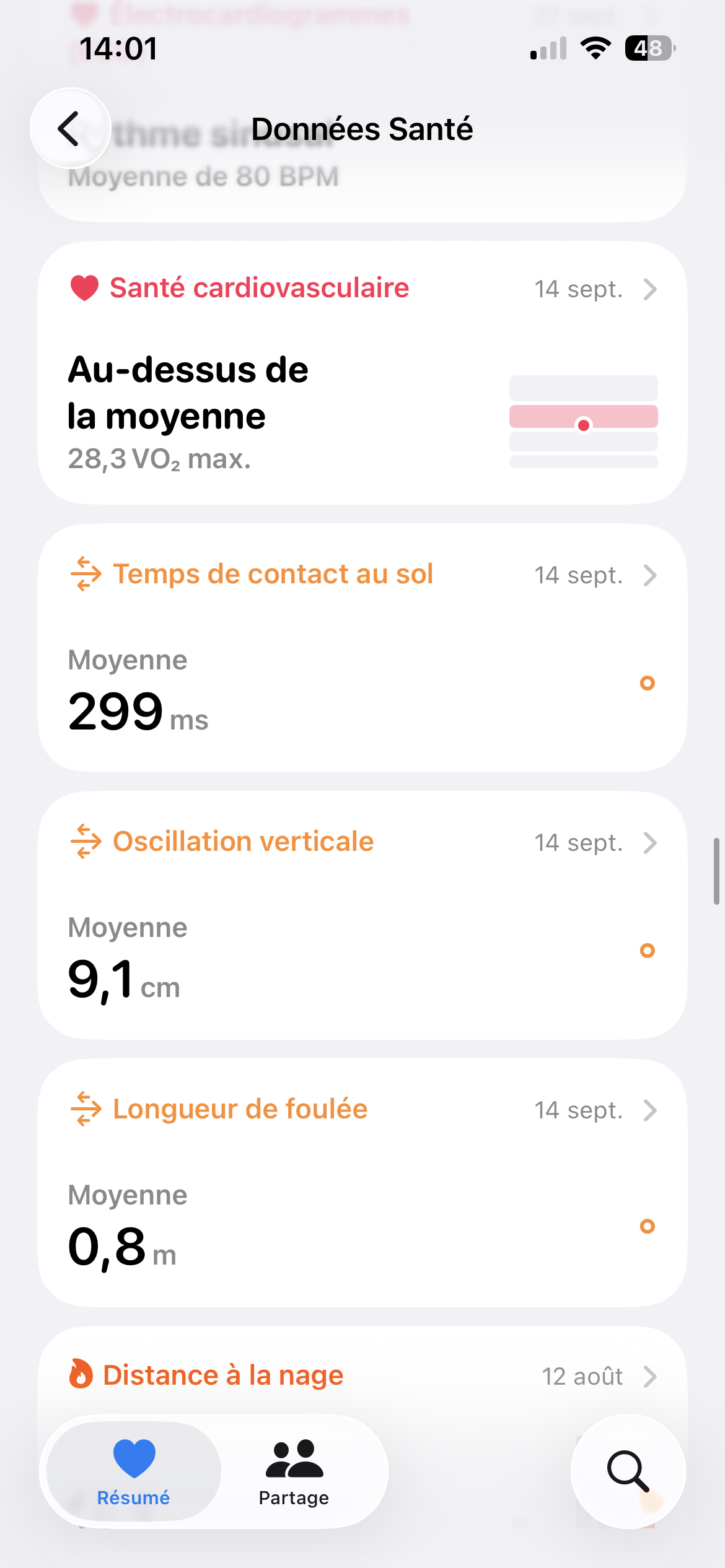View the Oscillation verticale card
This screenshot has height=1568, width=725.
tap(362, 915)
